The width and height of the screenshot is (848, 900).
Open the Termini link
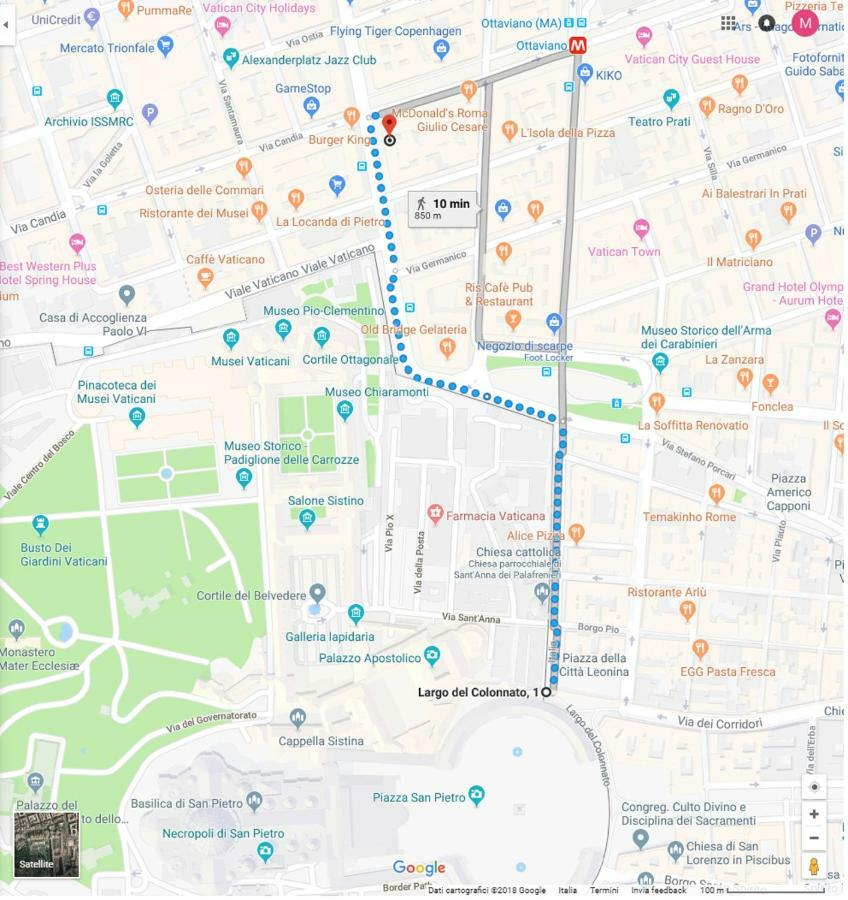pos(603,890)
